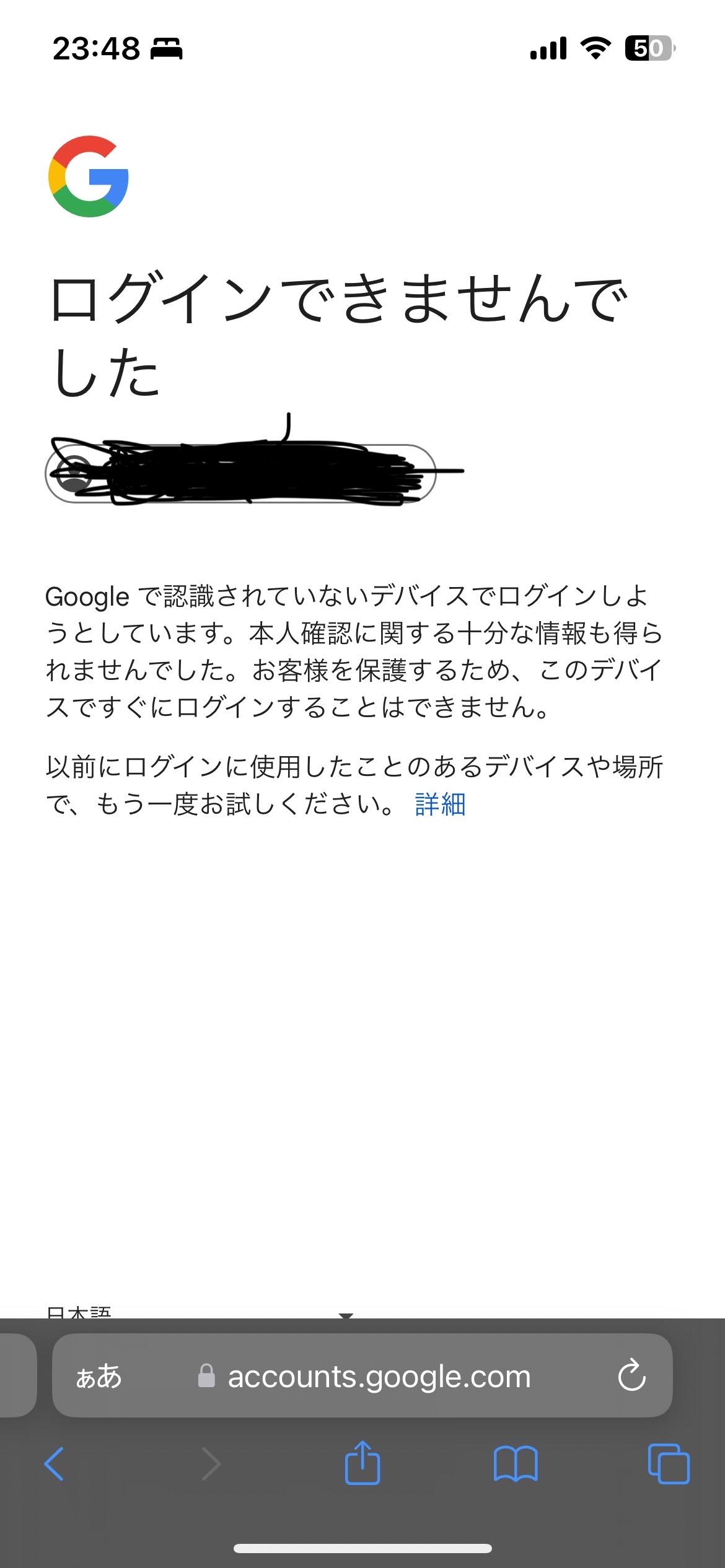Tap the Wi-Fi icon in the status bar
The width and height of the screenshot is (725, 1568).
click(x=596, y=50)
